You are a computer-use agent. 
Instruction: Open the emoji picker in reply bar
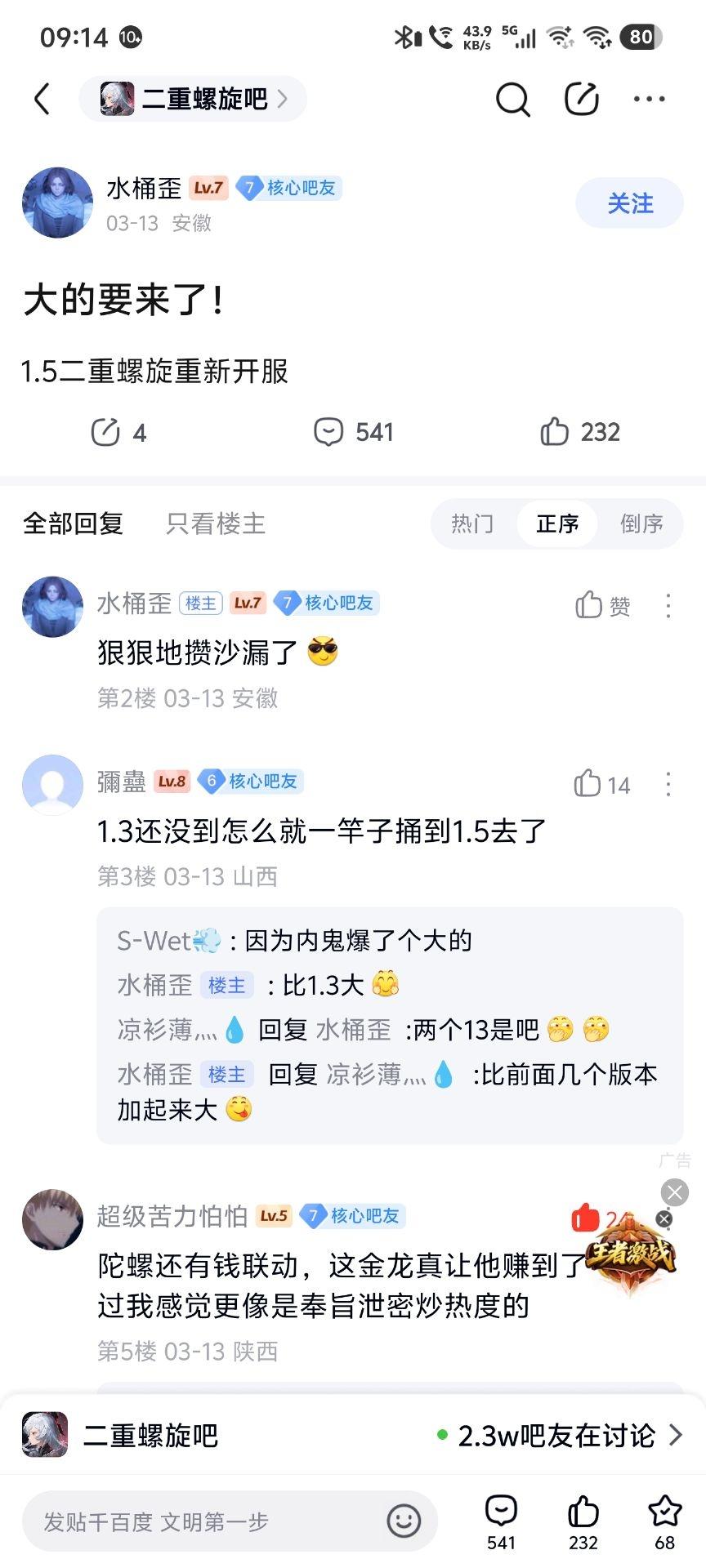(x=404, y=1521)
